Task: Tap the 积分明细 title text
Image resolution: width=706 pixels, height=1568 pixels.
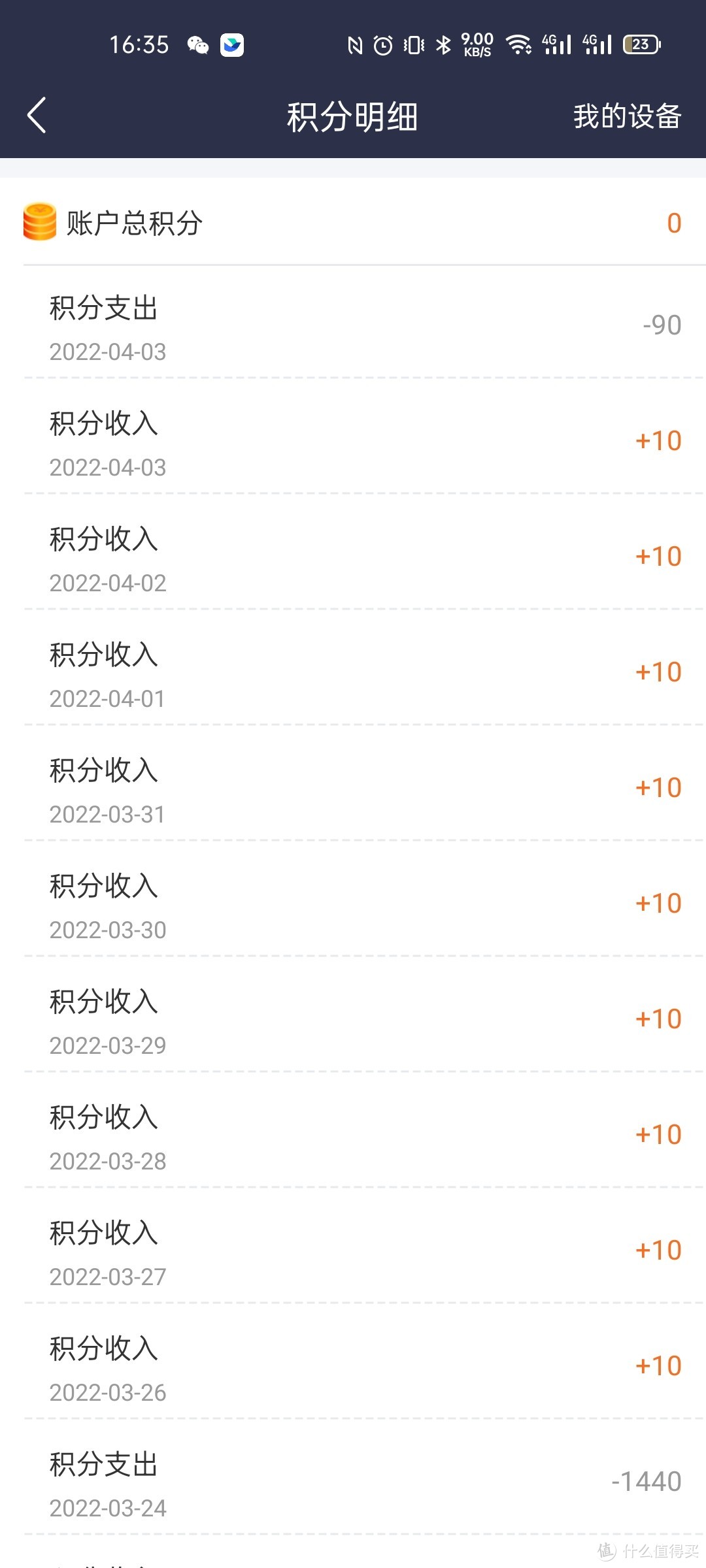Action: (x=351, y=116)
